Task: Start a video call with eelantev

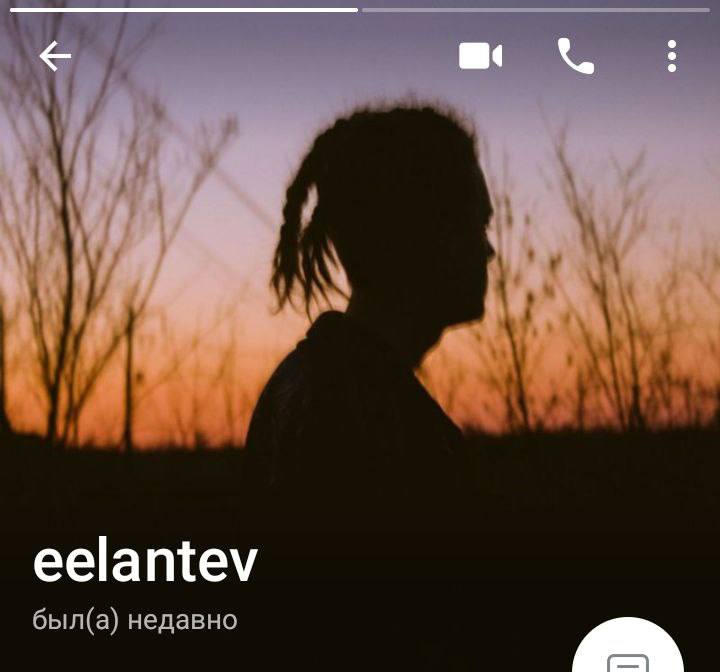Action: point(480,57)
